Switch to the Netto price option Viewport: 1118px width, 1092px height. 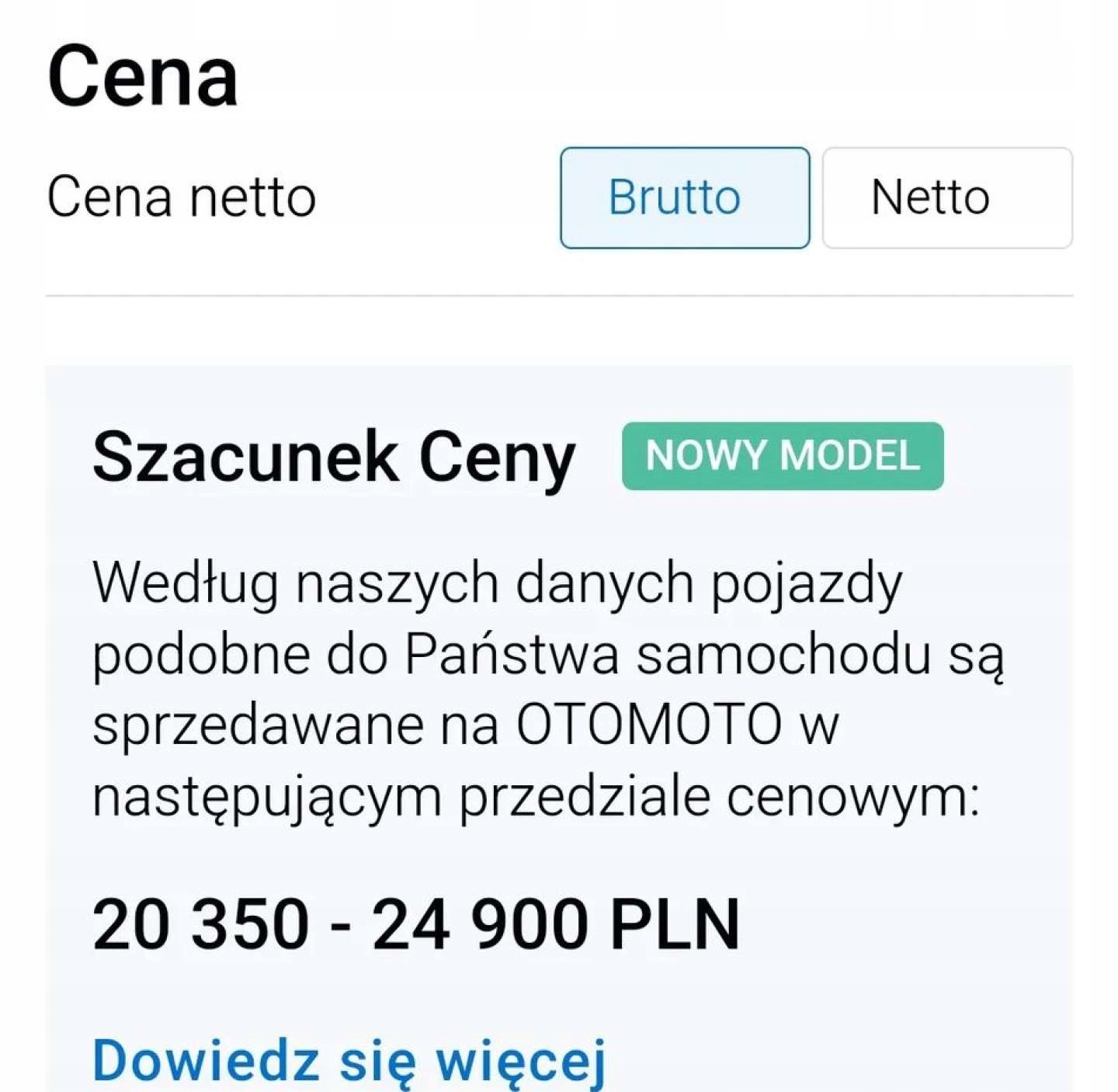946,197
